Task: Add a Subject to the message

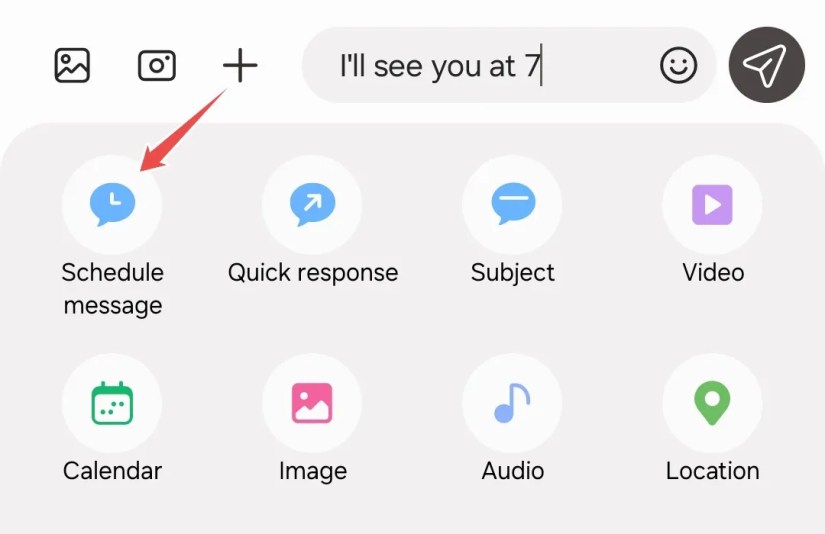Action: 512,204
